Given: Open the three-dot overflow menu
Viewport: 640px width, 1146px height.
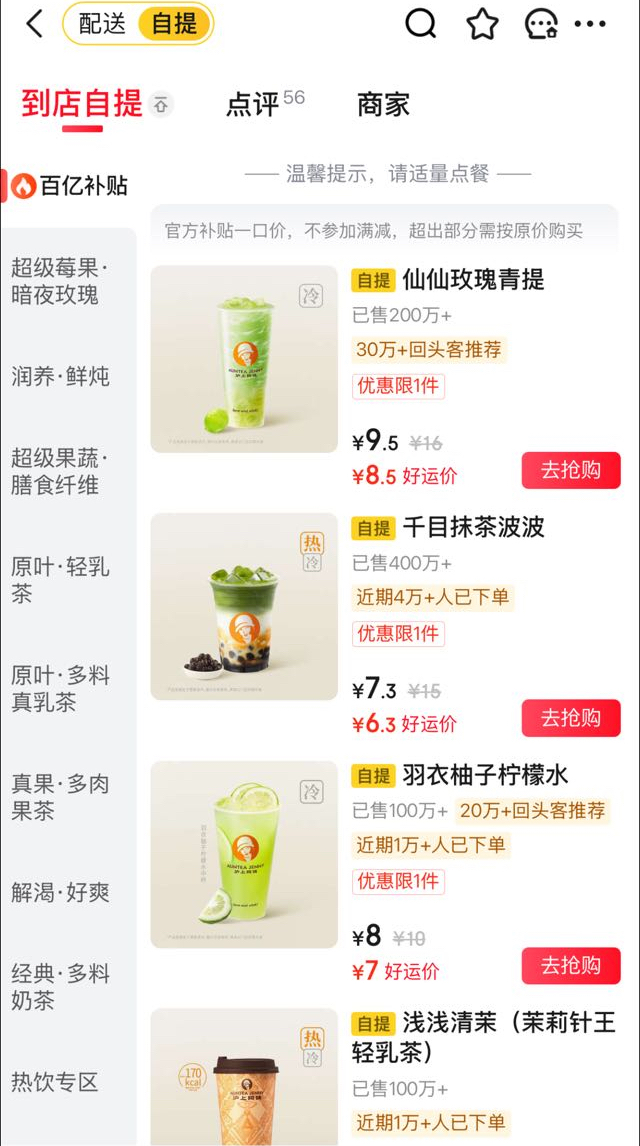Looking at the screenshot, I should [x=590, y=24].
